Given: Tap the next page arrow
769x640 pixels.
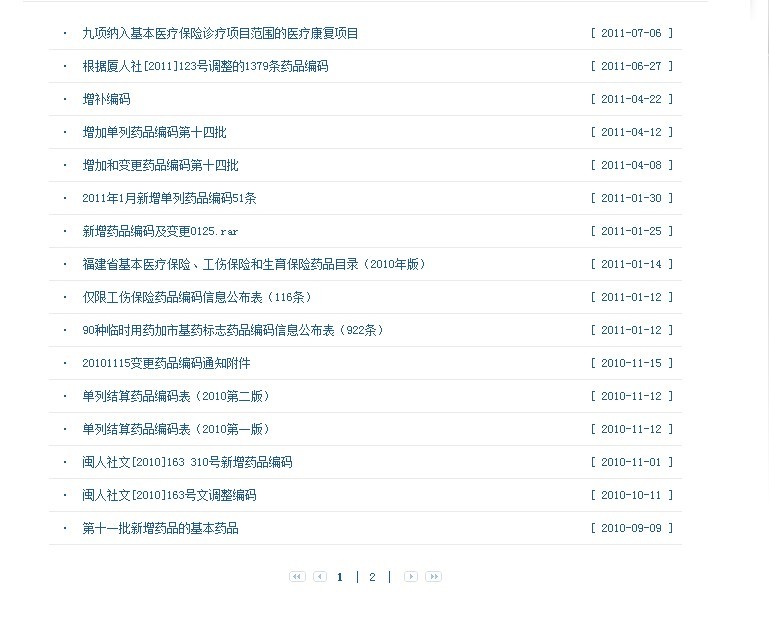Looking at the screenshot, I should tap(410, 577).
